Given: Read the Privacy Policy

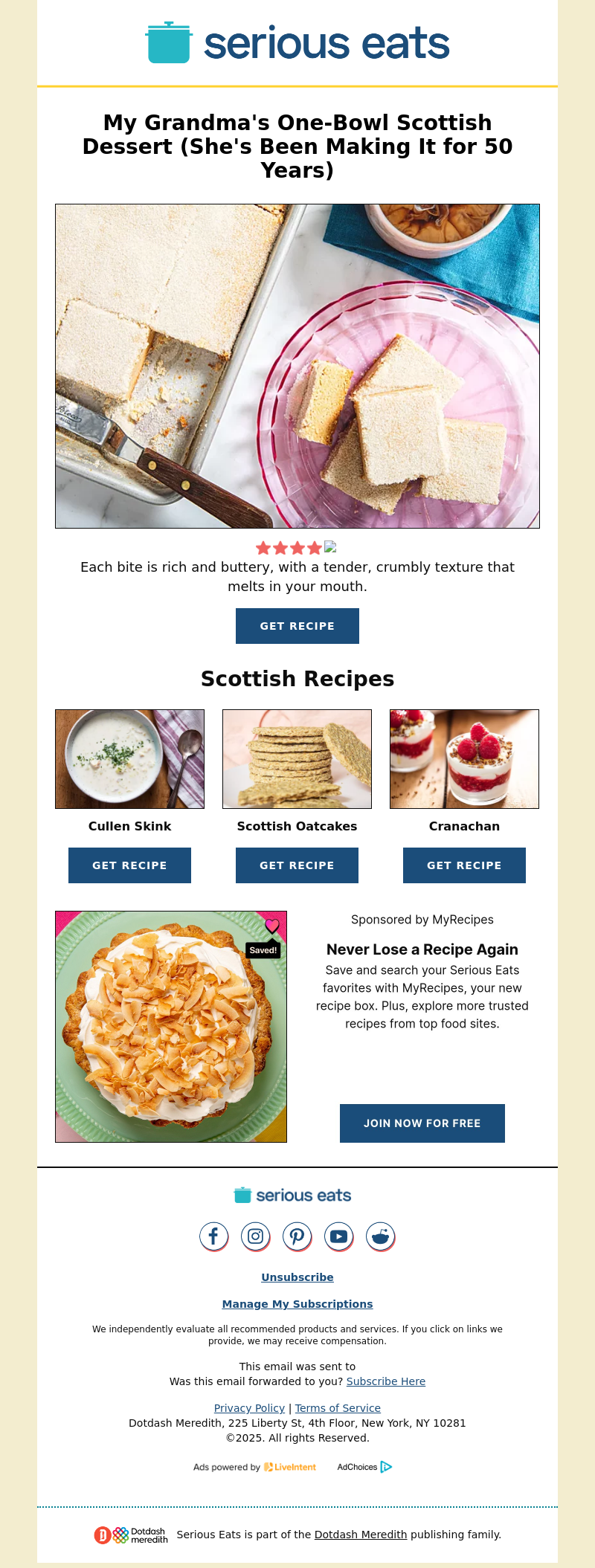Looking at the screenshot, I should click(249, 1408).
